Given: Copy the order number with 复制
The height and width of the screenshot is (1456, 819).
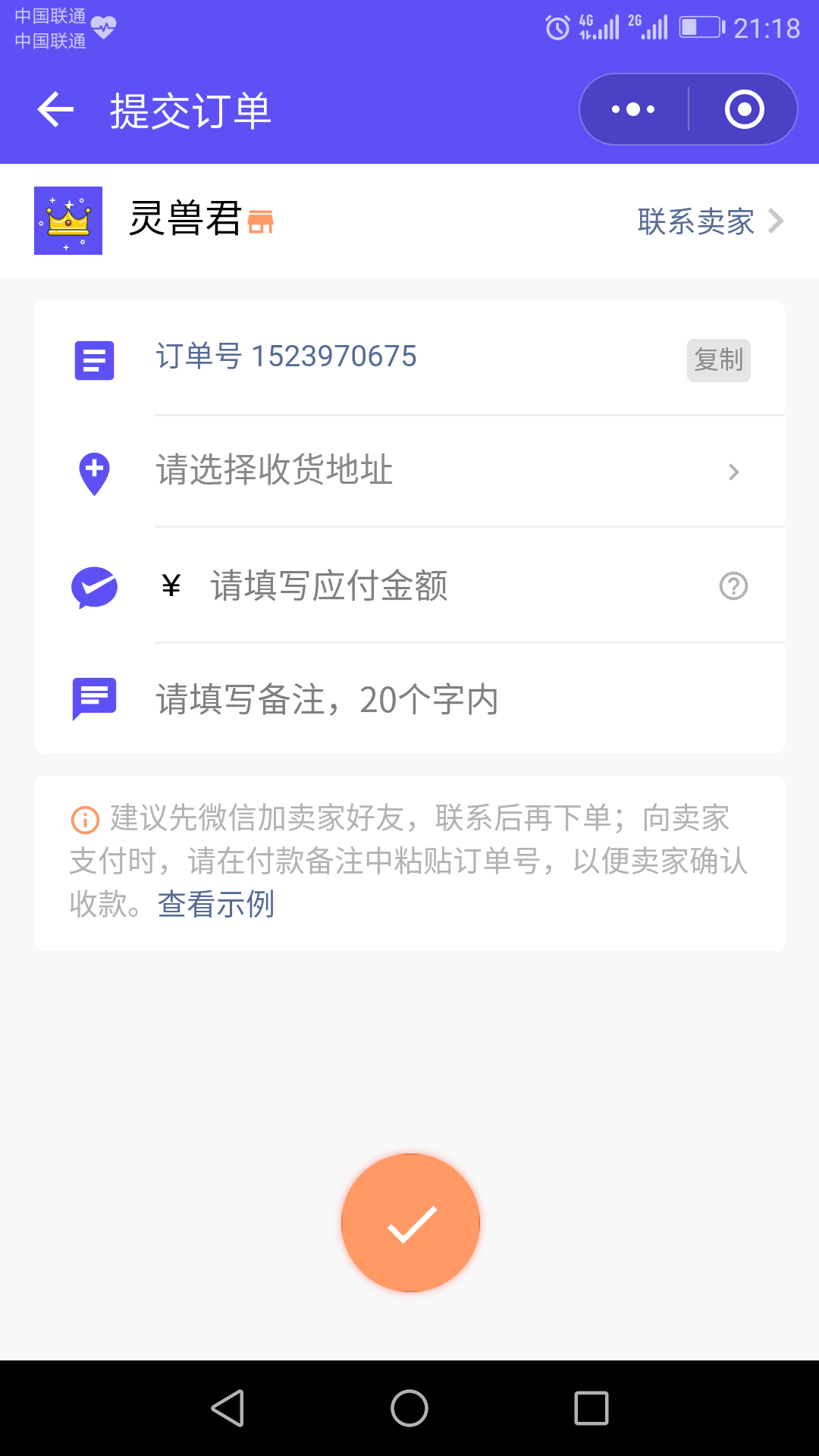Looking at the screenshot, I should [719, 360].
